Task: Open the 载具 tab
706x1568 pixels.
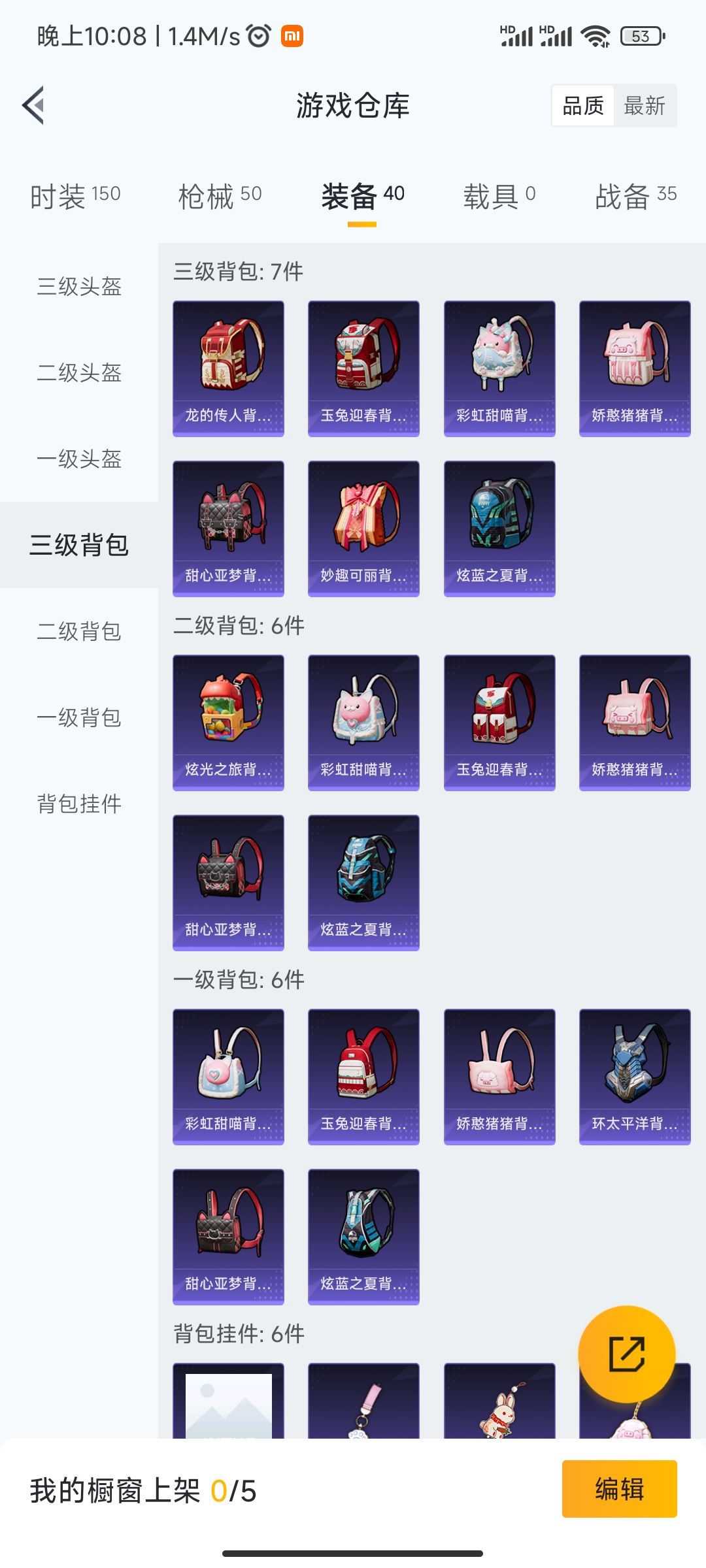Action: [499, 196]
